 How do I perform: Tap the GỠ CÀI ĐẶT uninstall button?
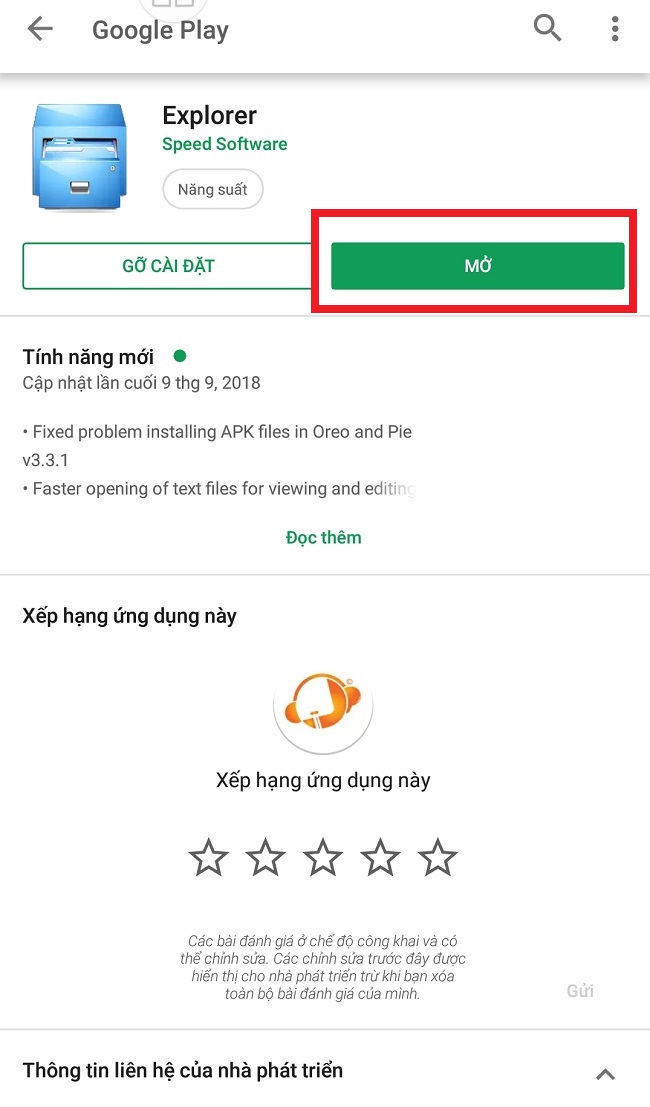(x=168, y=266)
